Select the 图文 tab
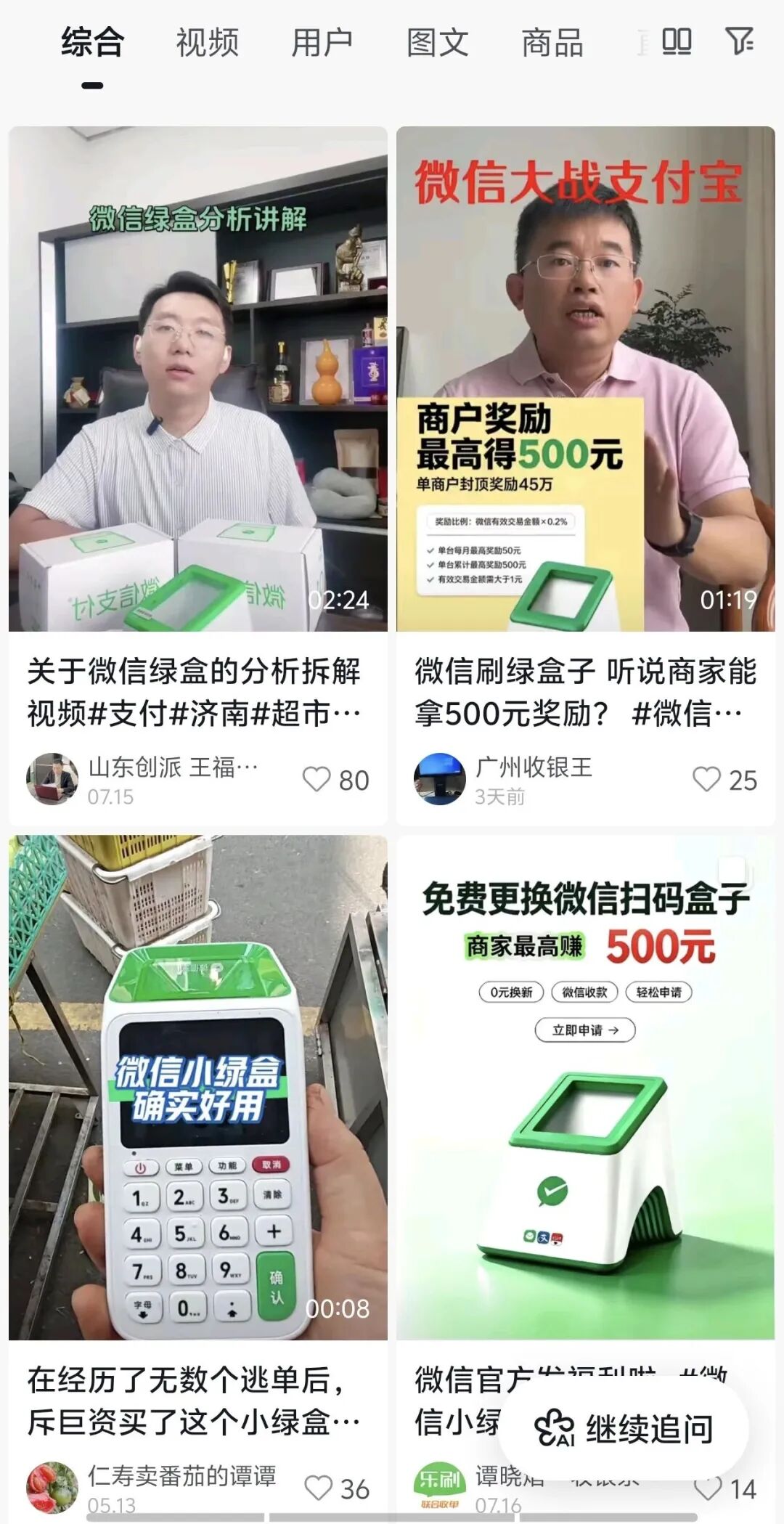784x1524 pixels. click(x=438, y=43)
